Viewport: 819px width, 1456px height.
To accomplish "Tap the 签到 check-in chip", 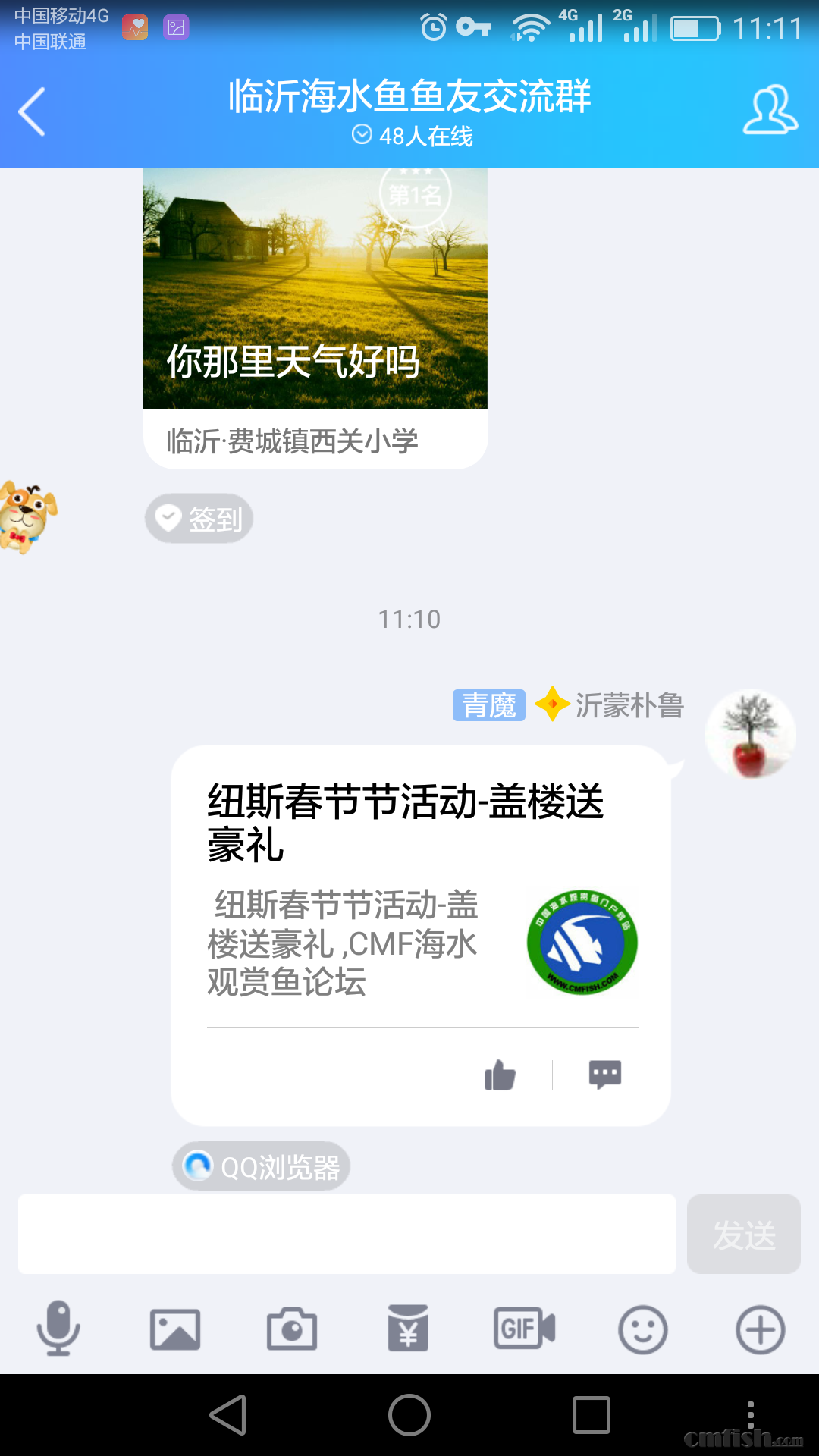I will coord(199,519).
